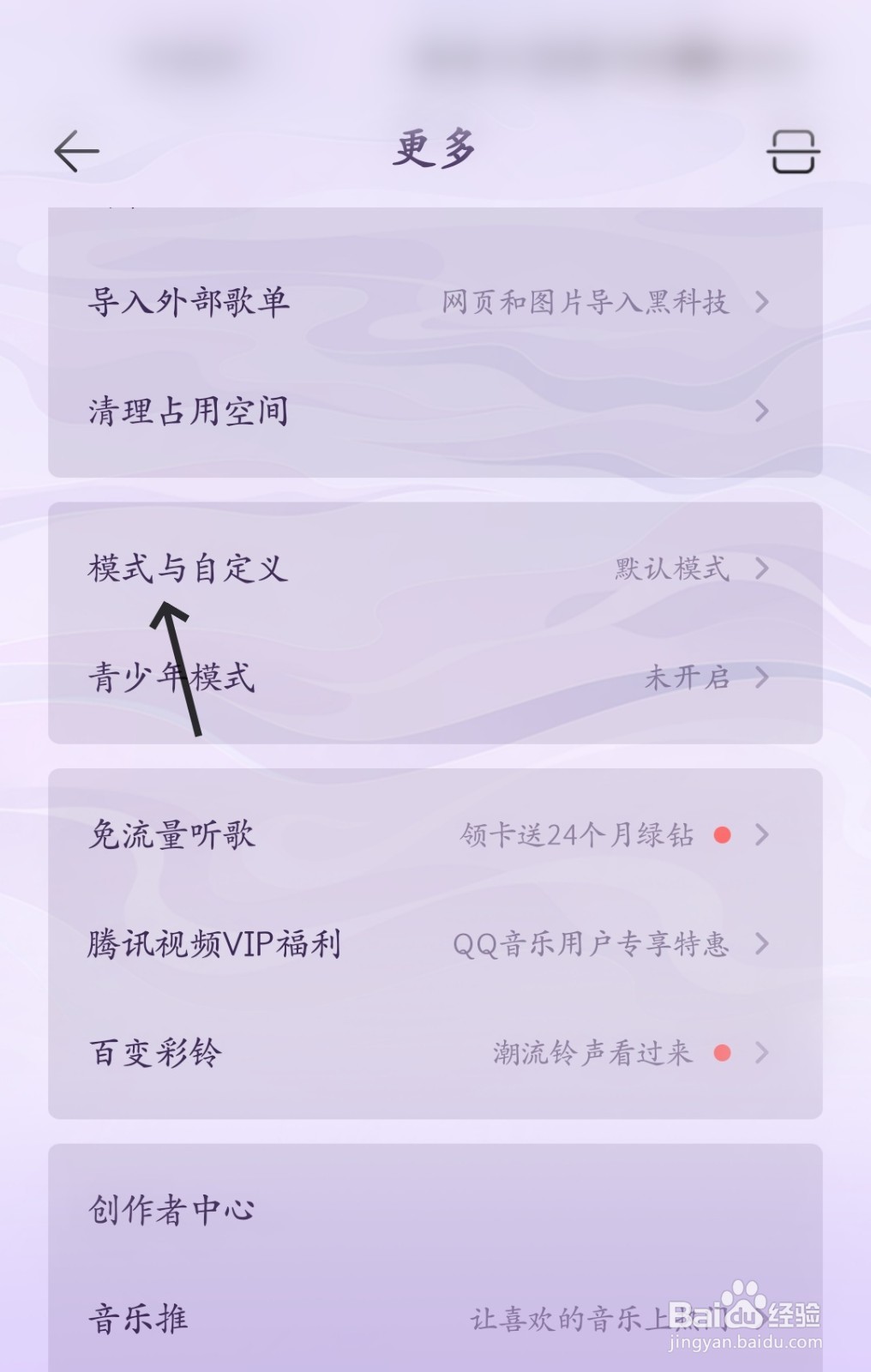Activate 免流量听歌 free data listening

171,833
